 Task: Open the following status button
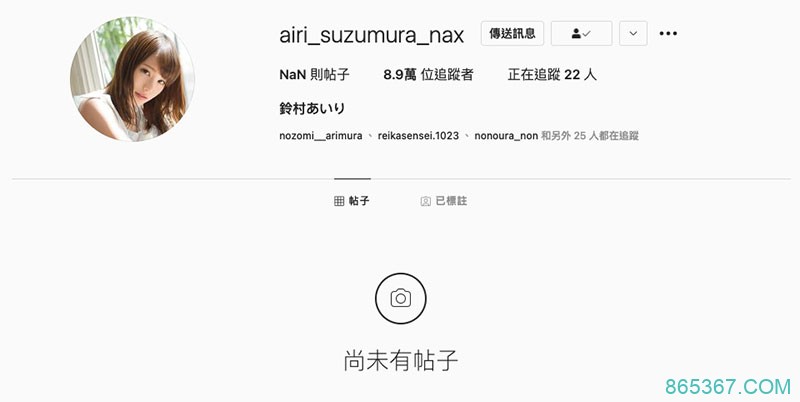point(581,33)
